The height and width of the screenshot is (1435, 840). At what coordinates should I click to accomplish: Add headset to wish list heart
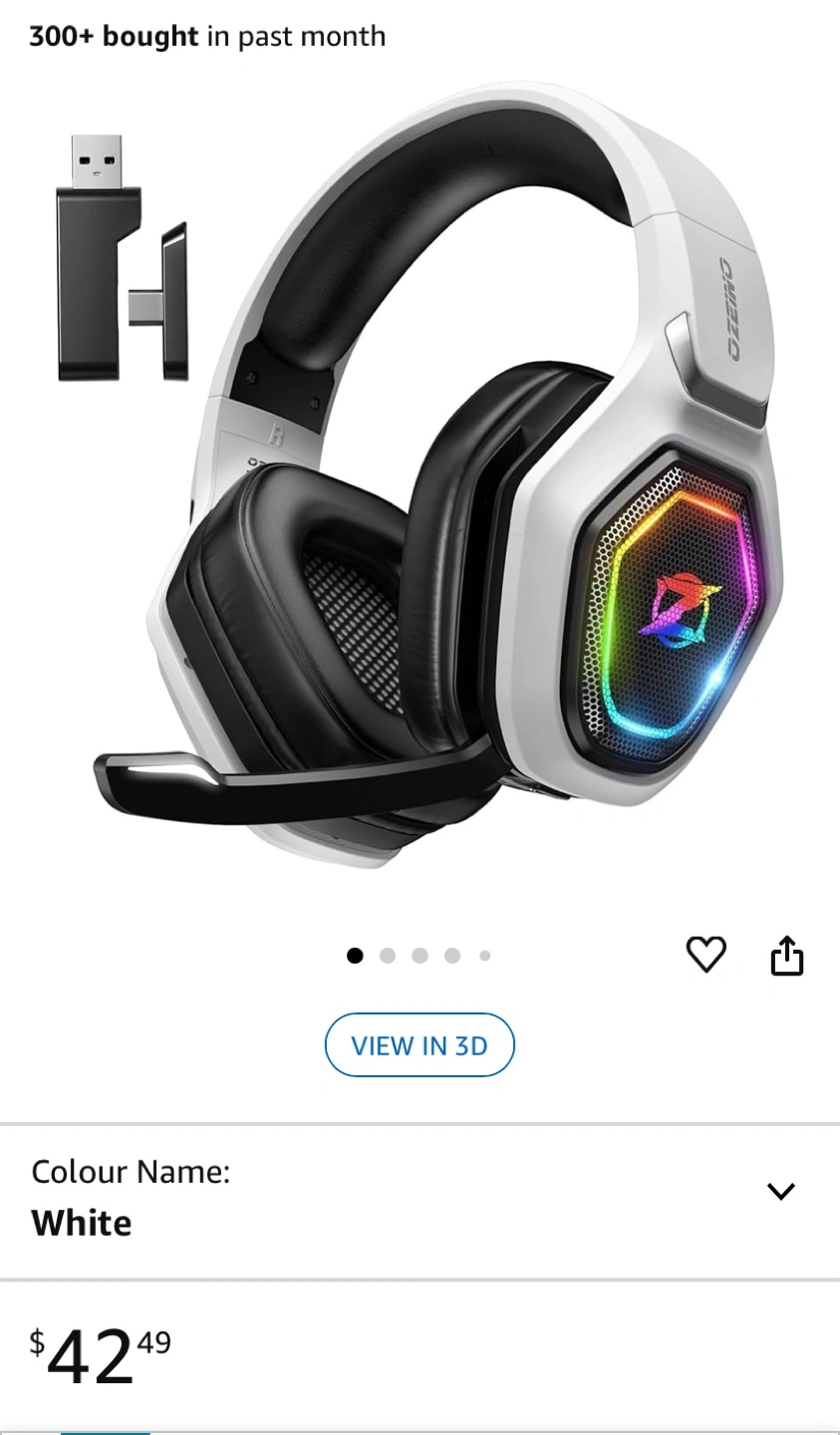pos(706,955)
